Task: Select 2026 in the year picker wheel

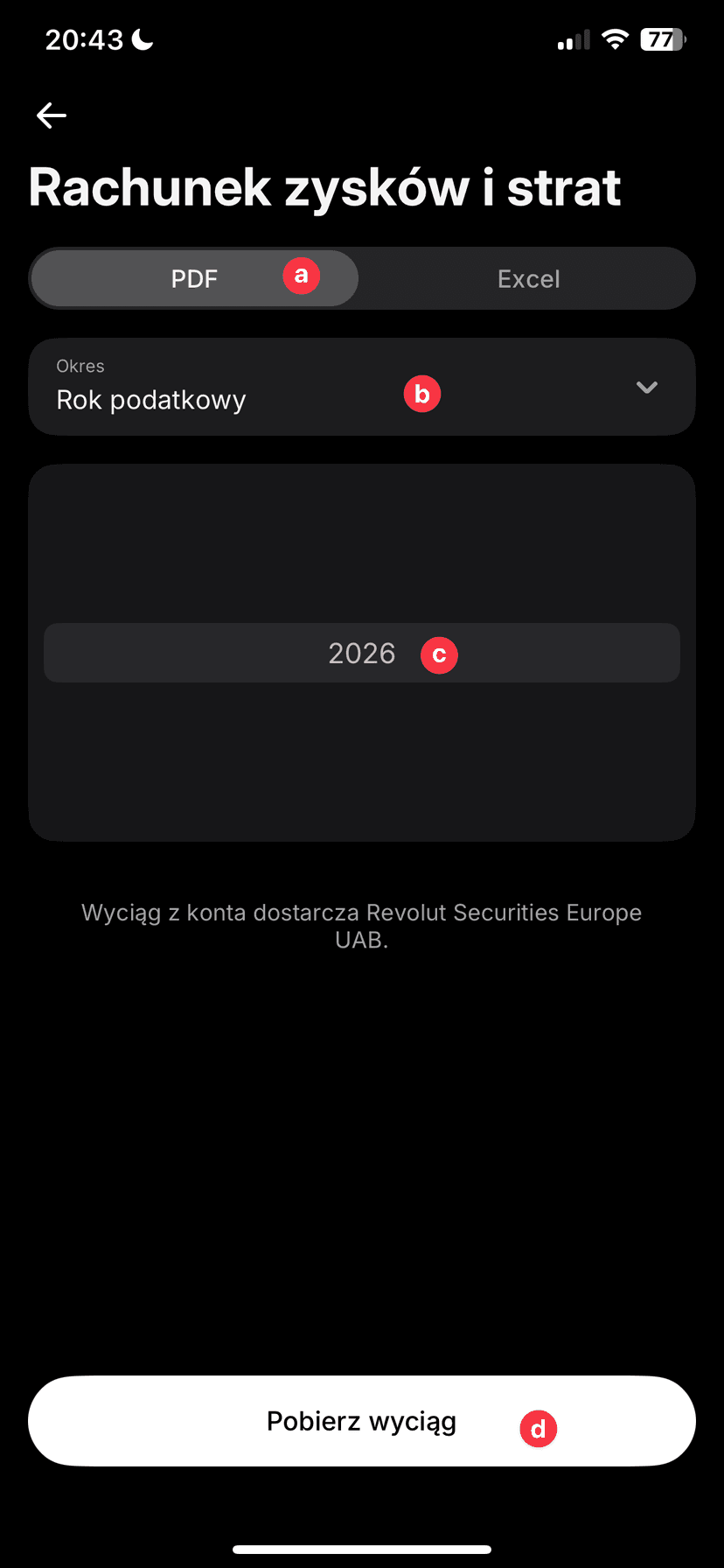Action: pos(362,653)
